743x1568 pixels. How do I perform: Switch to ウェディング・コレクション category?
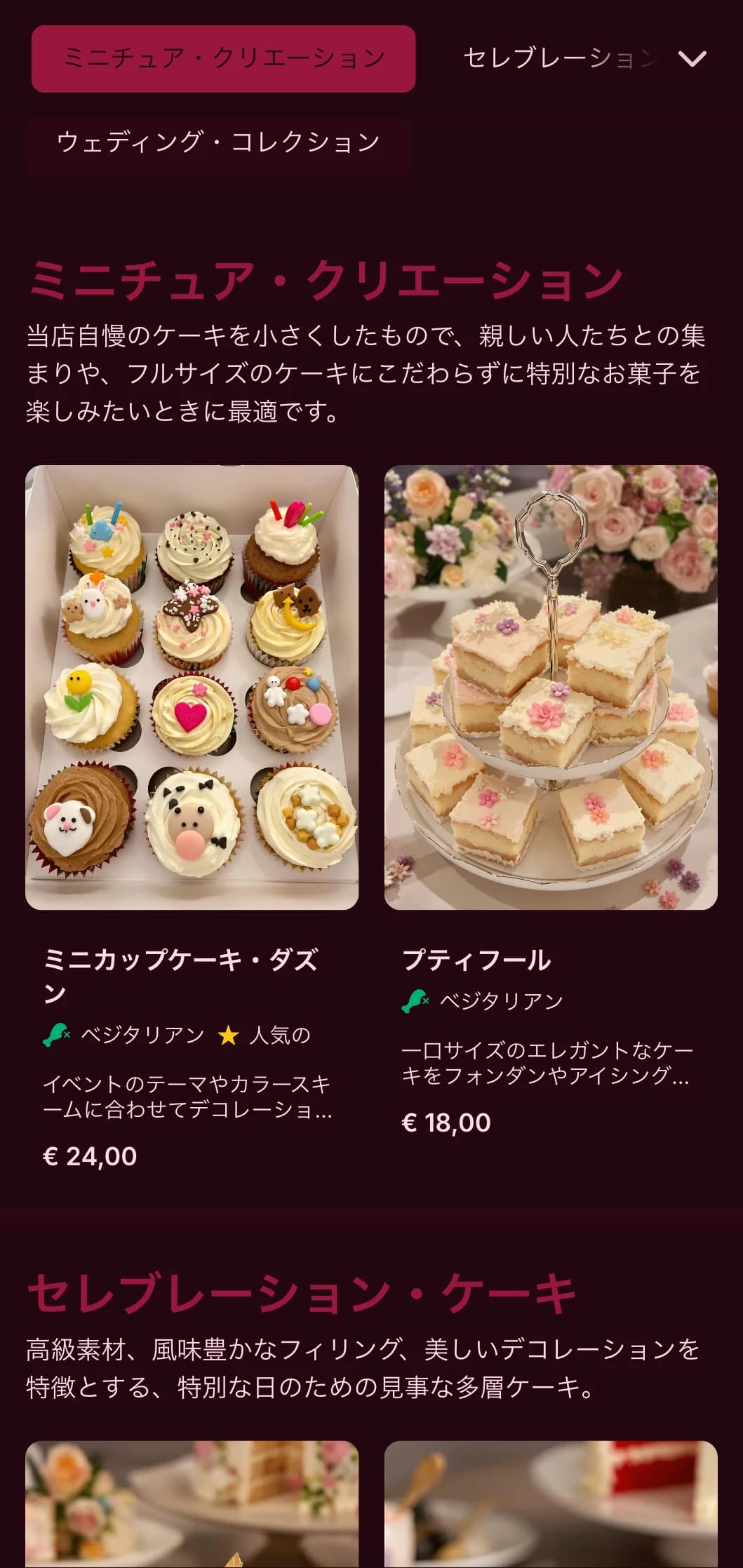pos(217,140)
